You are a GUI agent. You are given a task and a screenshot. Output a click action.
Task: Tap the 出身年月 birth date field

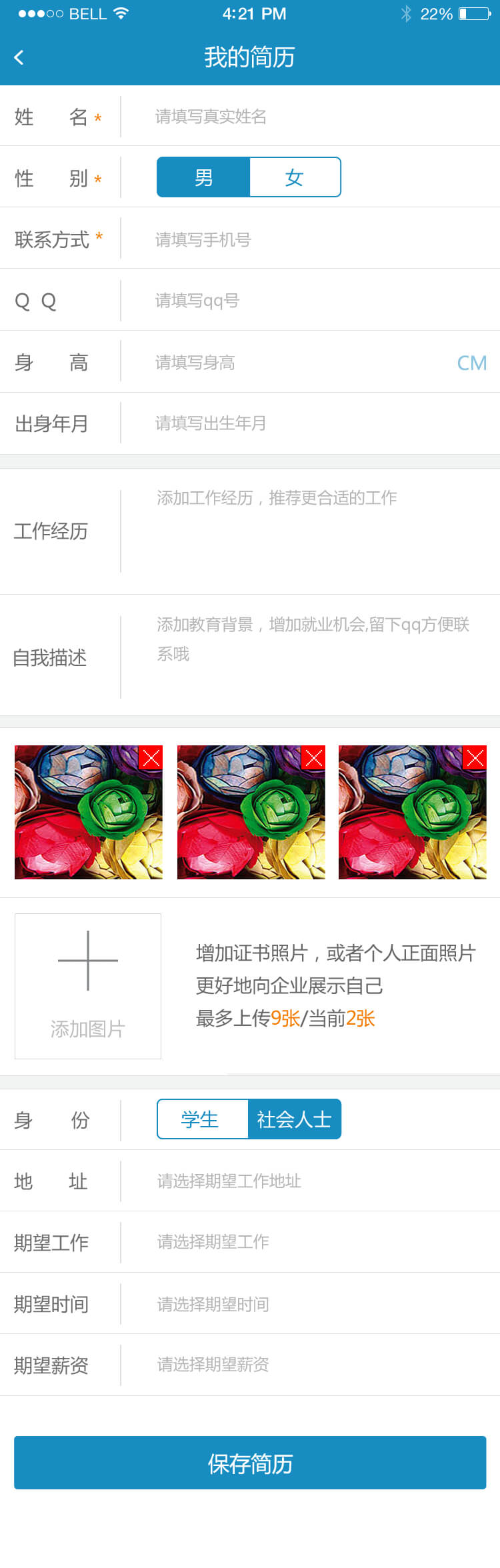(x=307, y=423)
